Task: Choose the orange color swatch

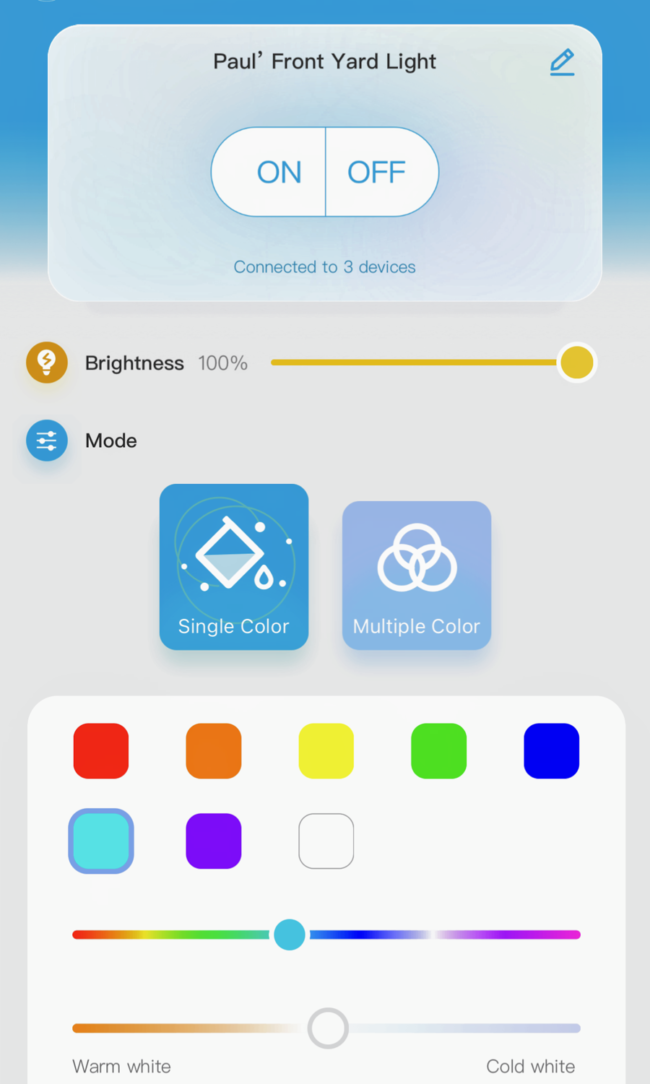Action: (214, 751)
